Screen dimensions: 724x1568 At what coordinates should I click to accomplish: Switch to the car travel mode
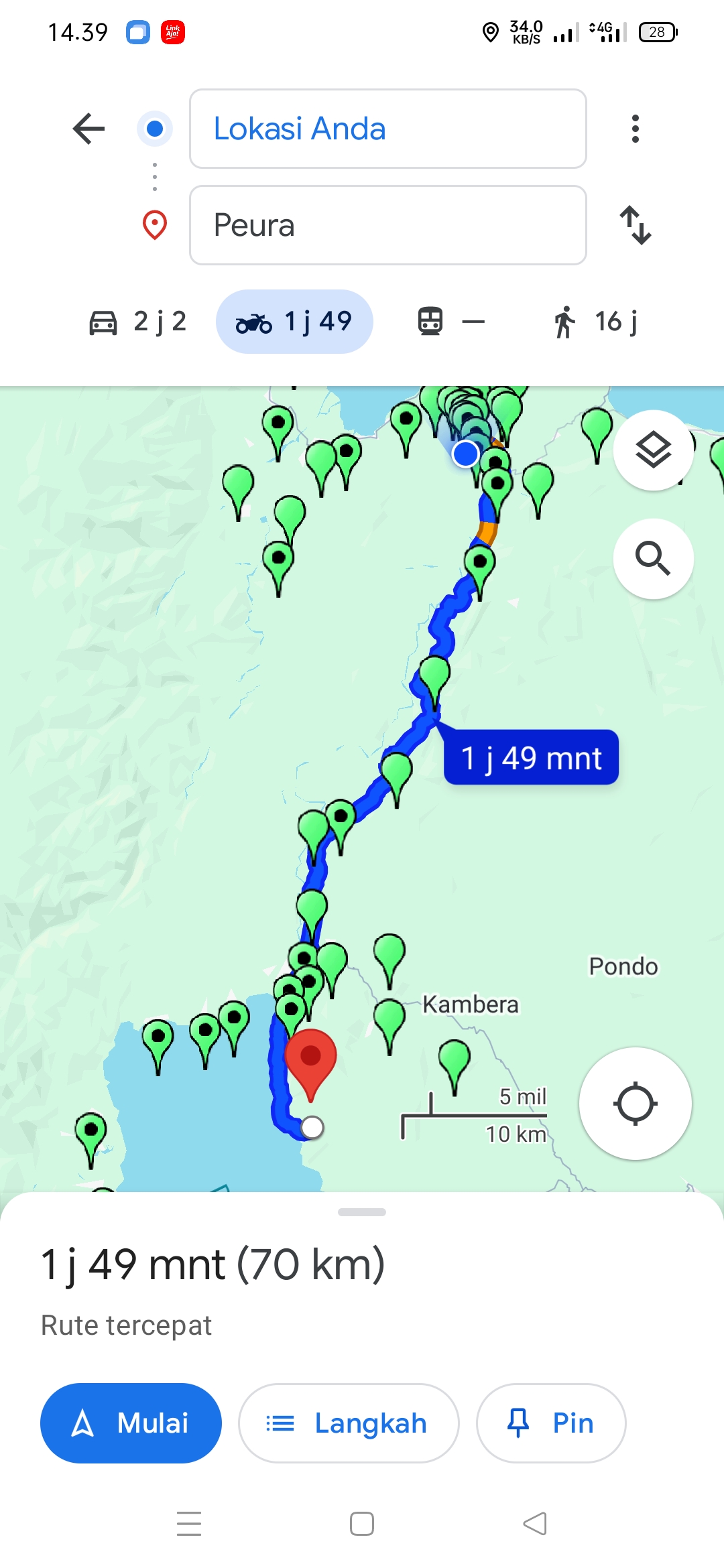(x=137, y=322)
